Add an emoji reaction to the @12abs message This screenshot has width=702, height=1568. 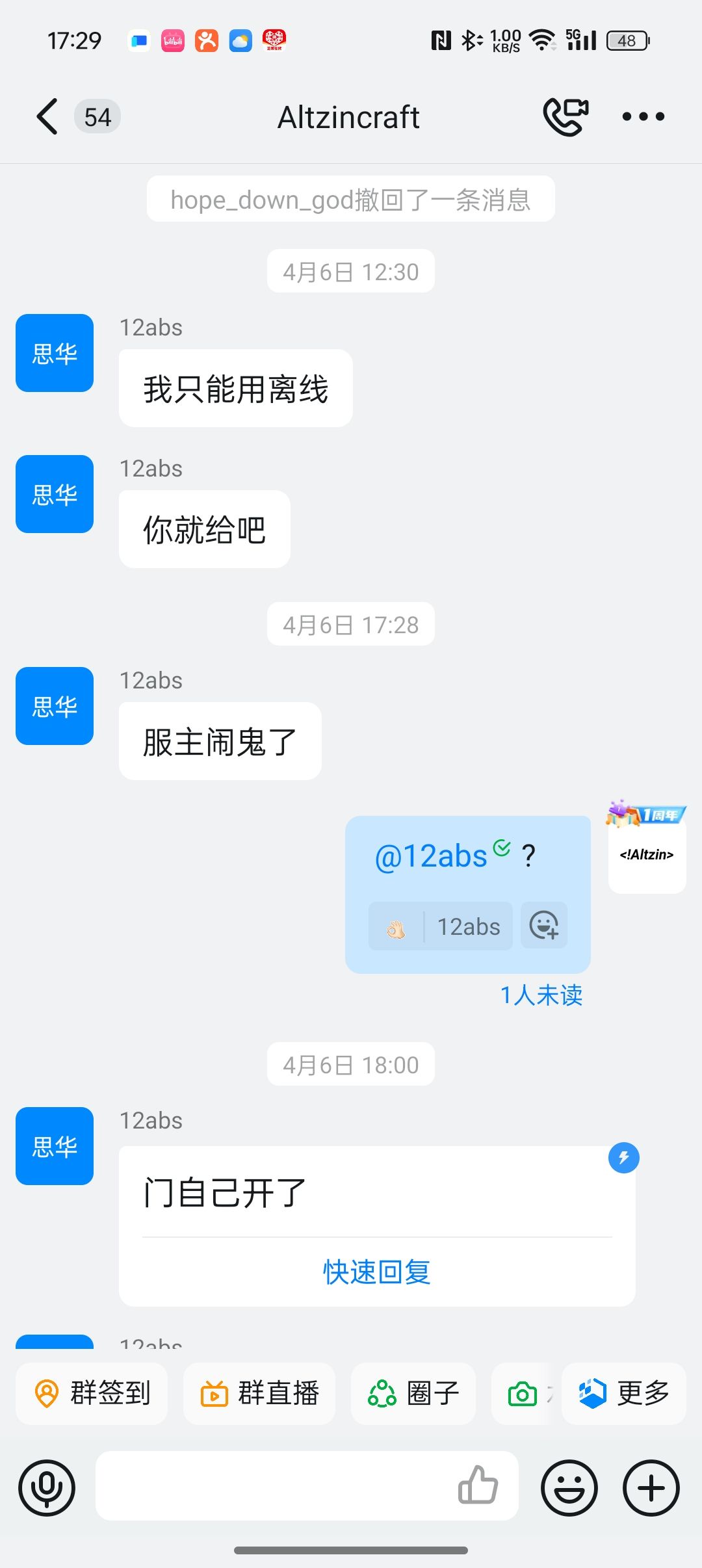click(544, 926)
